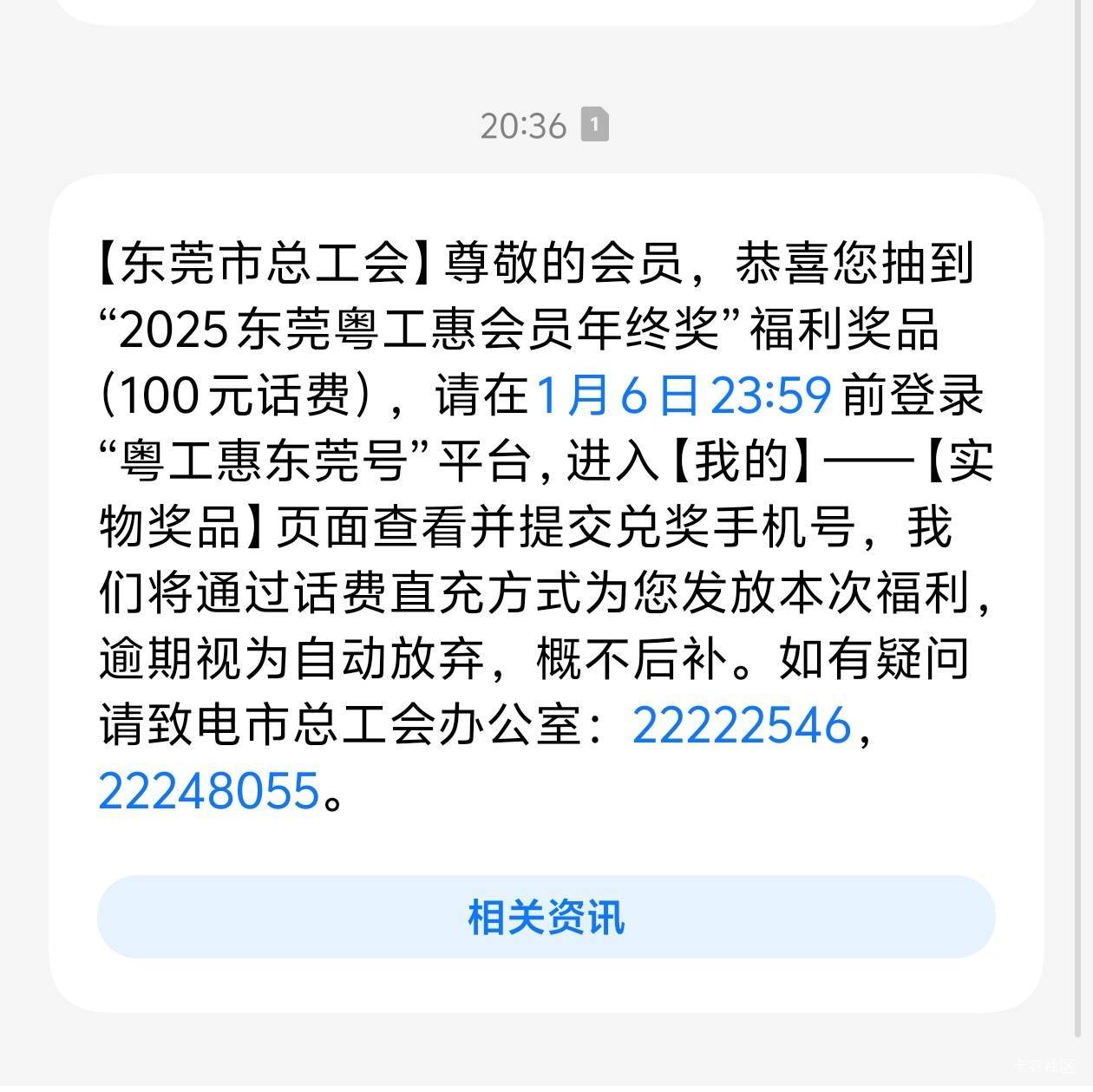Dial the linked number 22248055
This screenshot has width=1093, height=1092.
[210, 790]
